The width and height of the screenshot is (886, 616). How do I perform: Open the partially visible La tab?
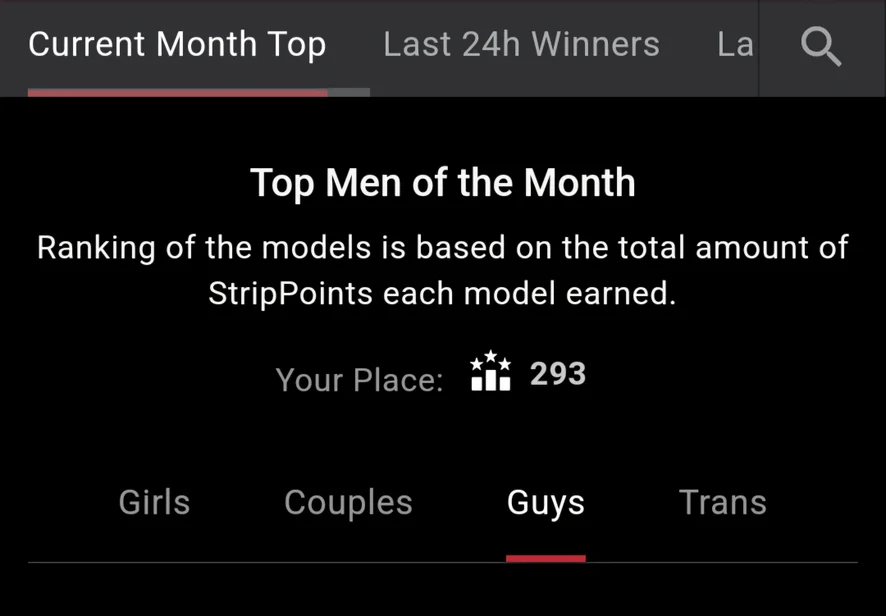[735, 45]
